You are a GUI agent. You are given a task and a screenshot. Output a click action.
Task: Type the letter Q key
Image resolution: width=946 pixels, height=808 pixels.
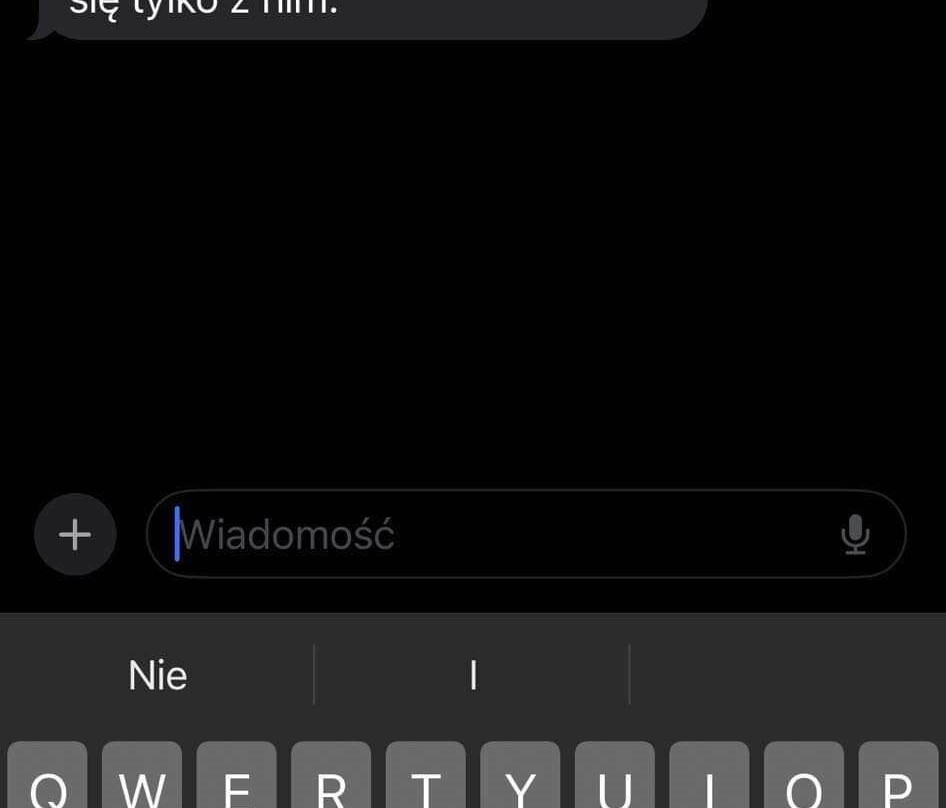coord(47,775)
